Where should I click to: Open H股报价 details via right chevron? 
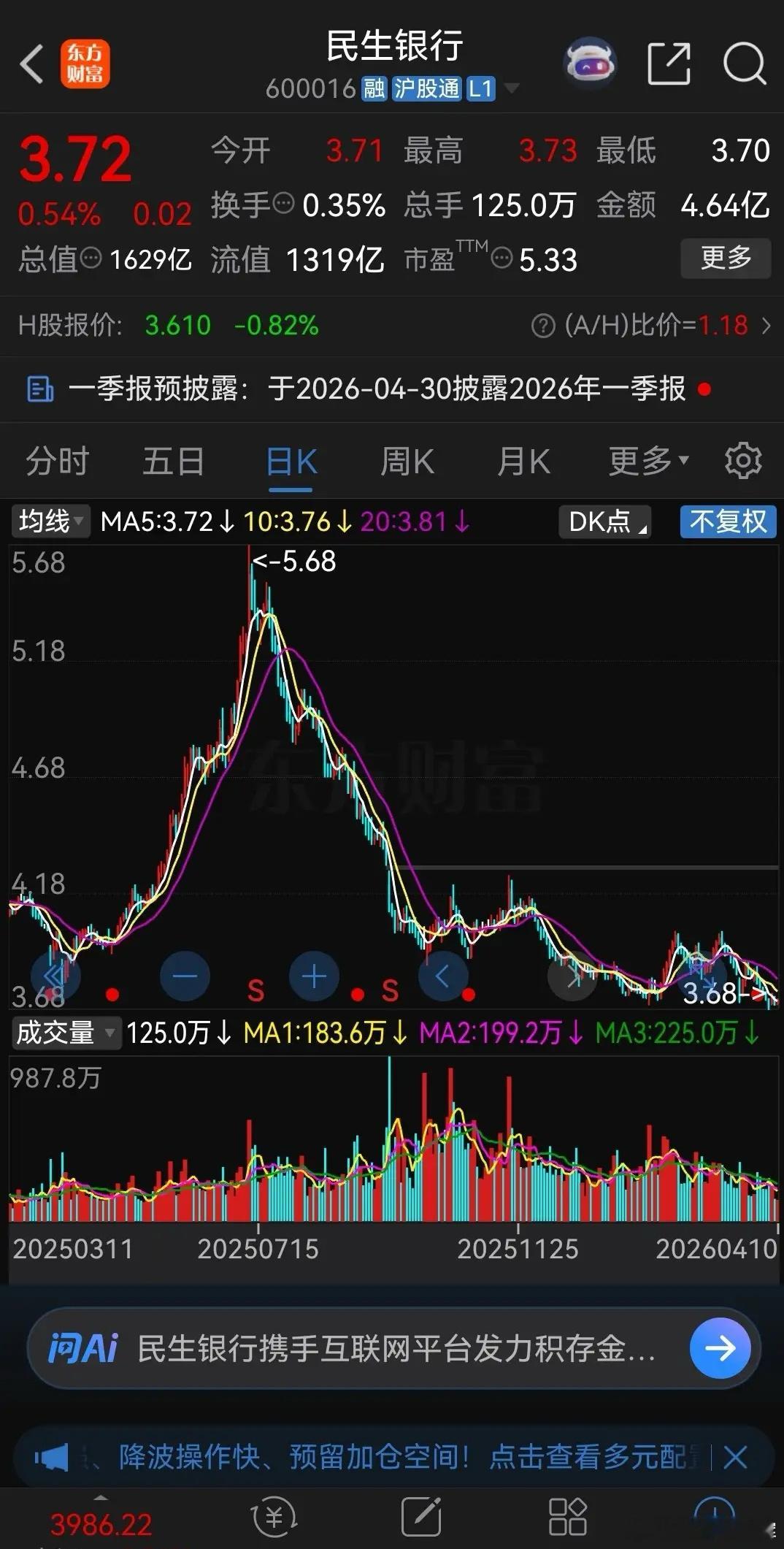(x=765, y=326)
